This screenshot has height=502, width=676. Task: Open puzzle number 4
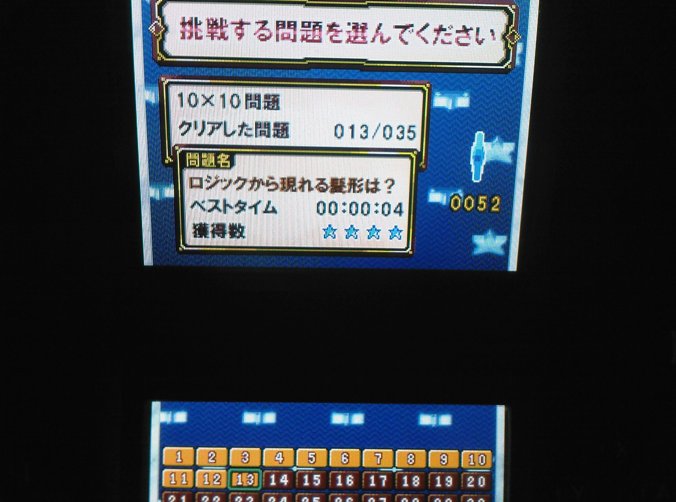click(x=278, y=460)
